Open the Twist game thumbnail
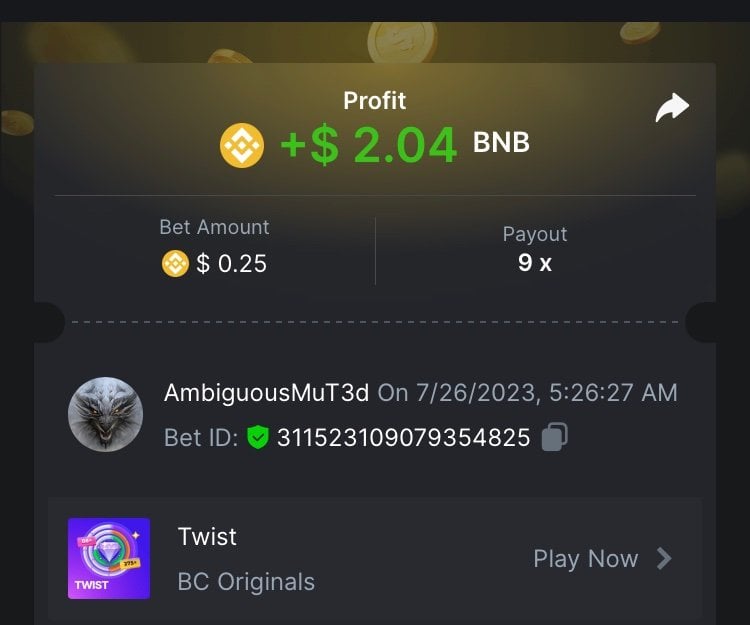The image size is (750, 625). point(109,558)
